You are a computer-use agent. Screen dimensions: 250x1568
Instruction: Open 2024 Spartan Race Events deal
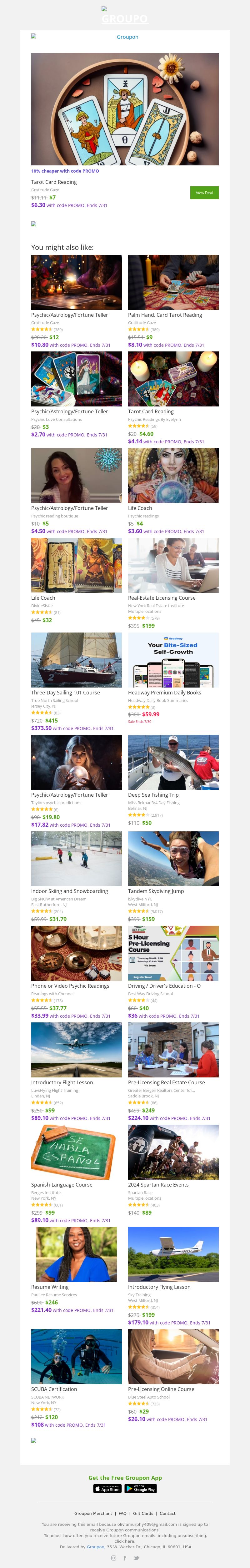[173, 1152]
